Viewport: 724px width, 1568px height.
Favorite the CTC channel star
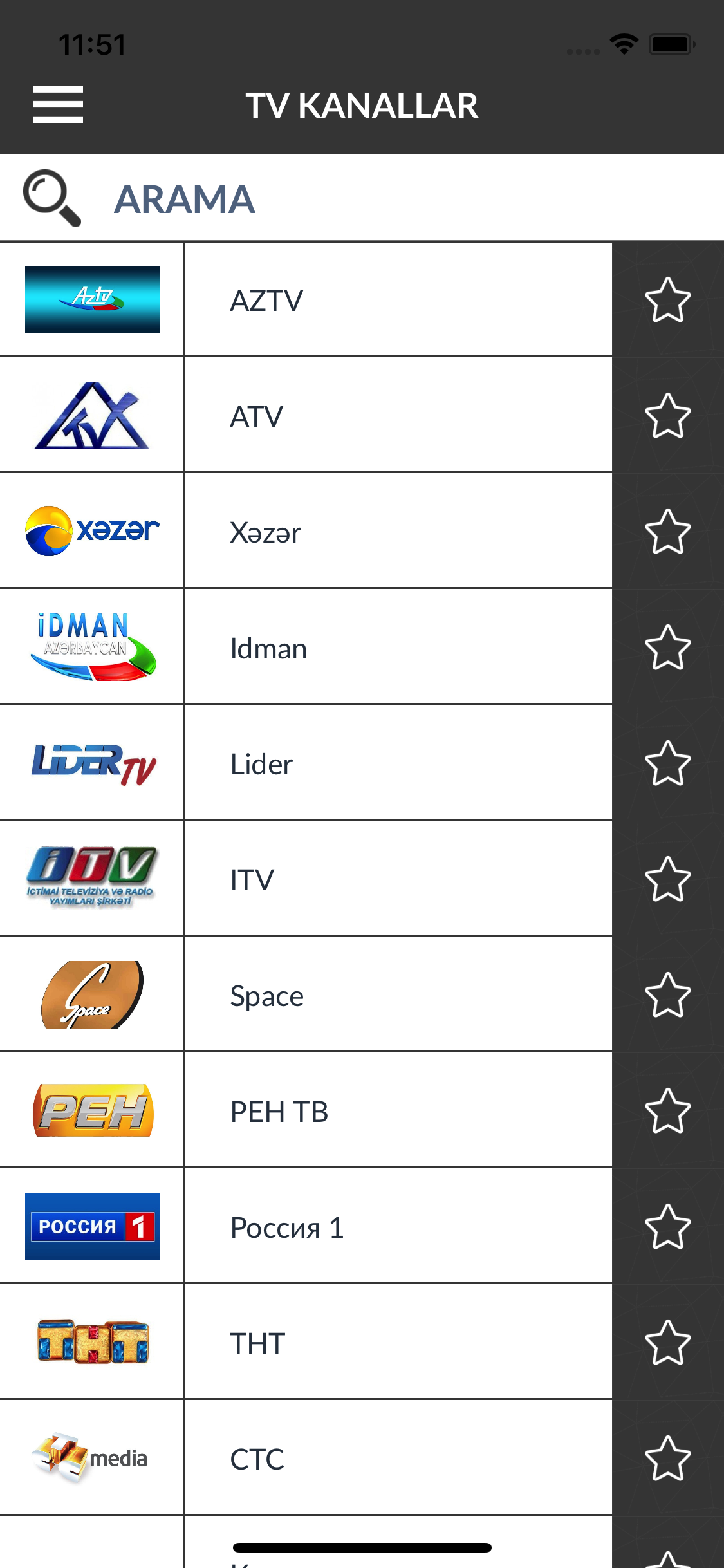tap(667, 1459)
